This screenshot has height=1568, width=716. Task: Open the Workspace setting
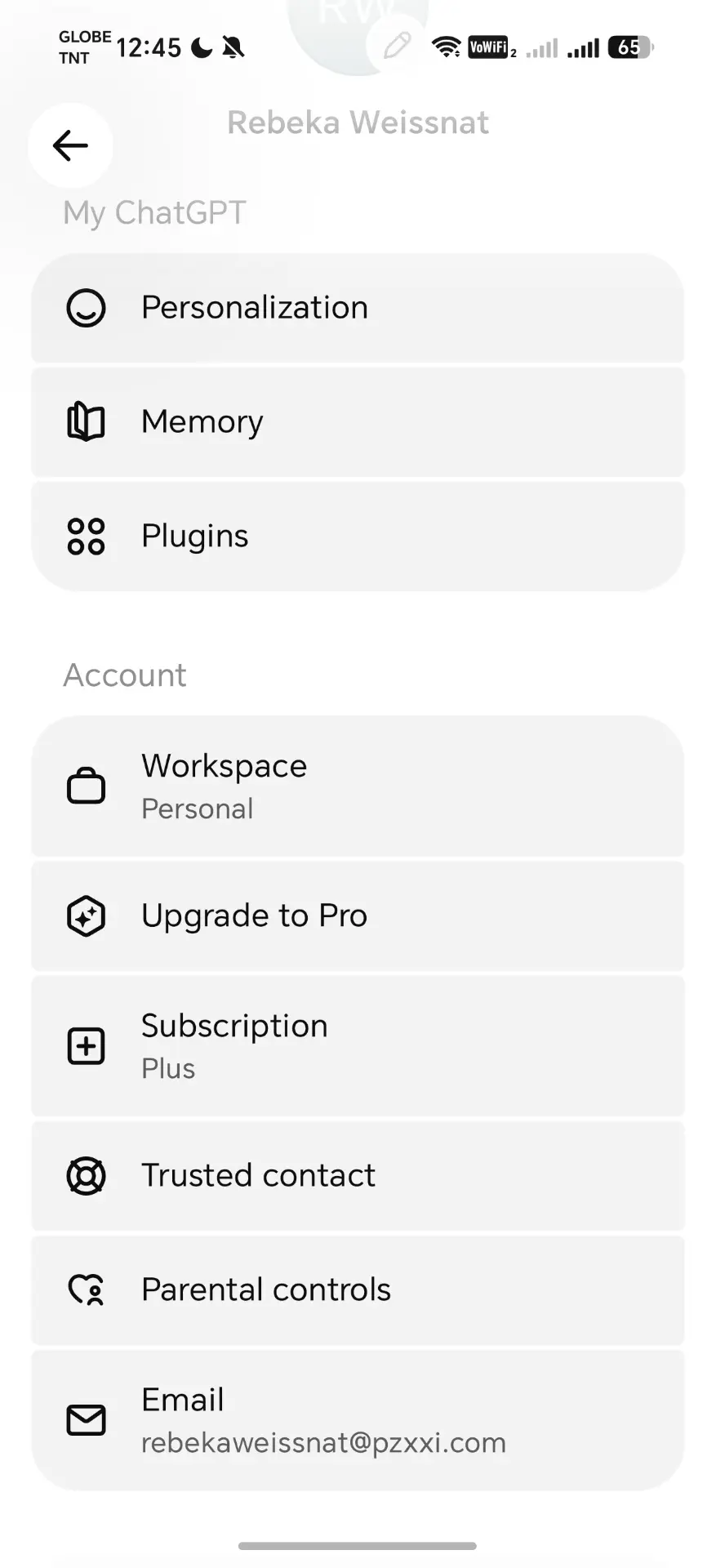[358, 786]
